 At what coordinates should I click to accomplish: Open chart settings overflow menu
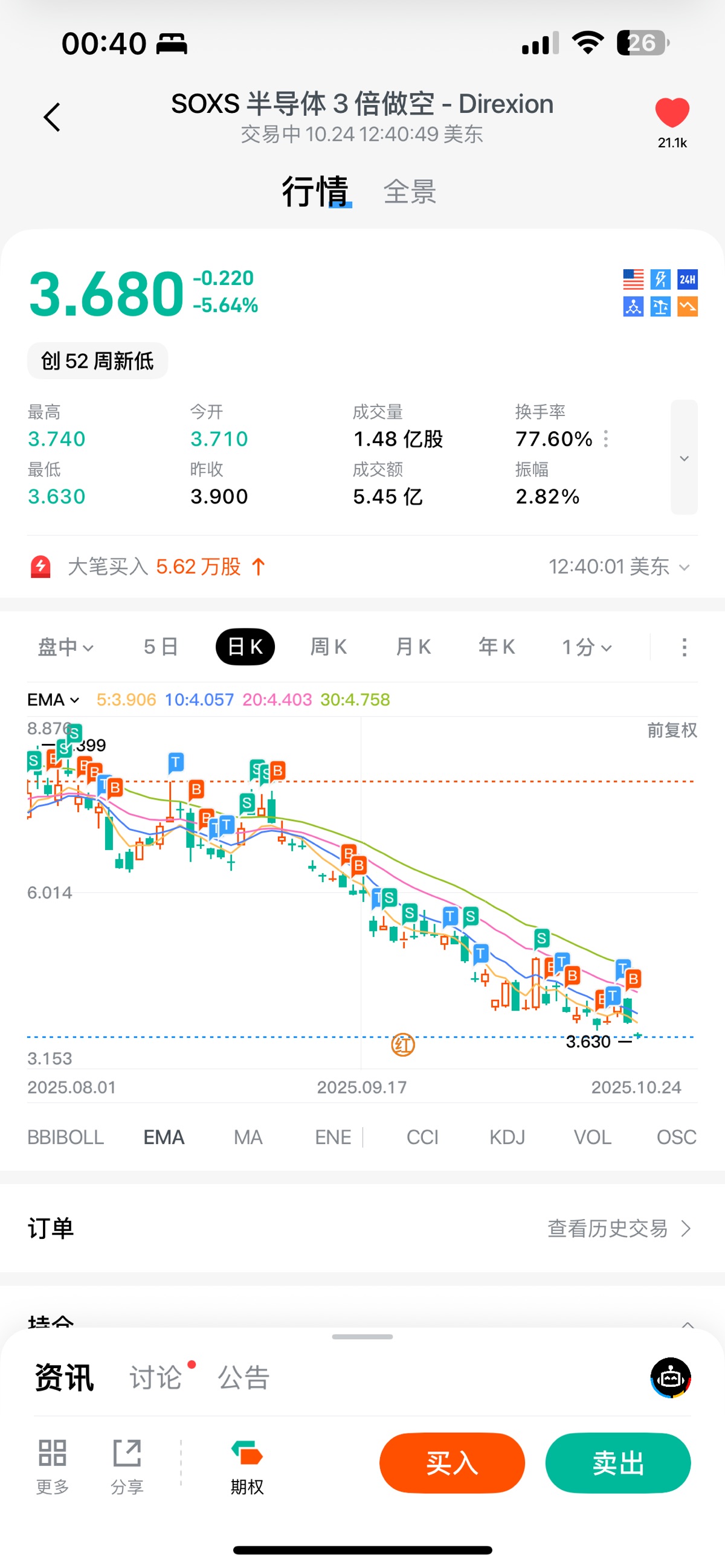click(684, 647)
